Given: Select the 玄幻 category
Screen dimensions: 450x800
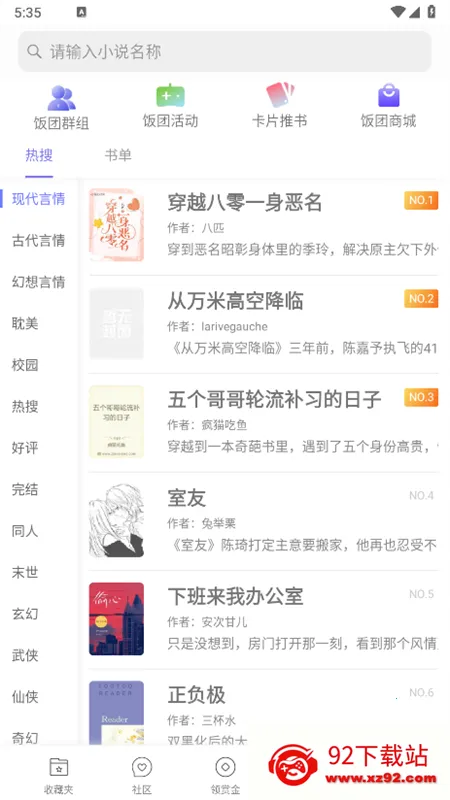Looking at the screenshot, I should point(25,614).
